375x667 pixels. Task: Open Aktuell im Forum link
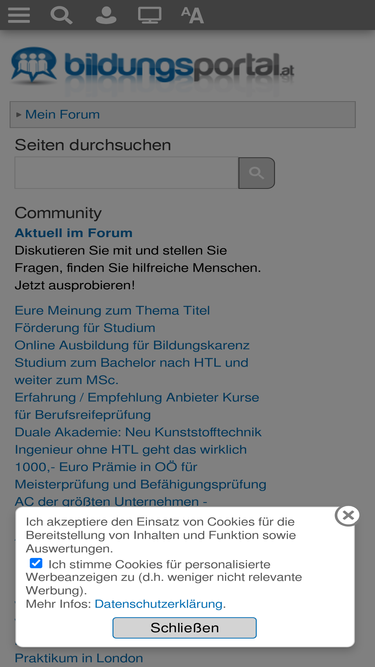tap(74, 233)
